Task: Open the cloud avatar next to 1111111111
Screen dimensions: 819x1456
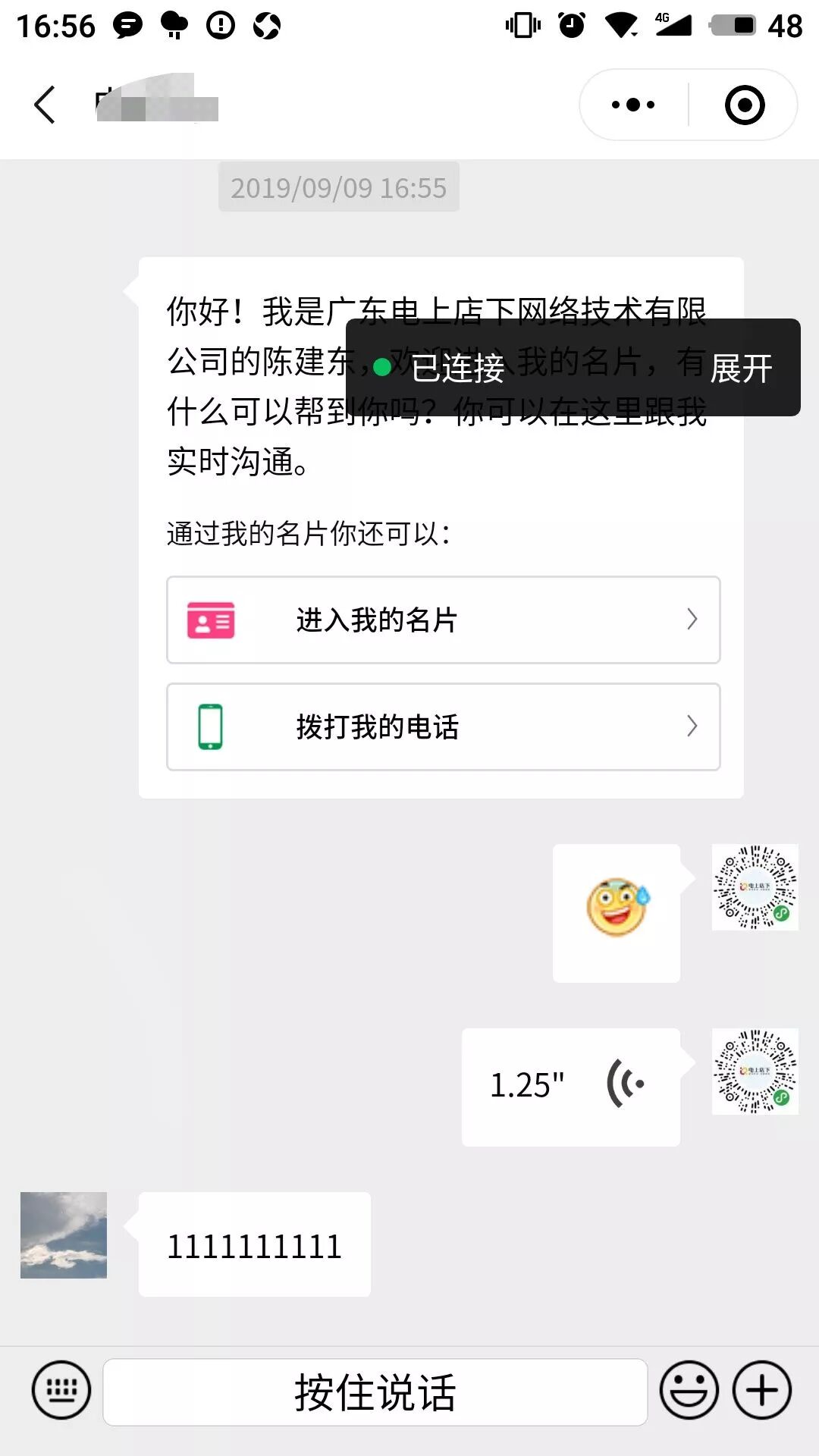Action: (x=64, y=1235)
